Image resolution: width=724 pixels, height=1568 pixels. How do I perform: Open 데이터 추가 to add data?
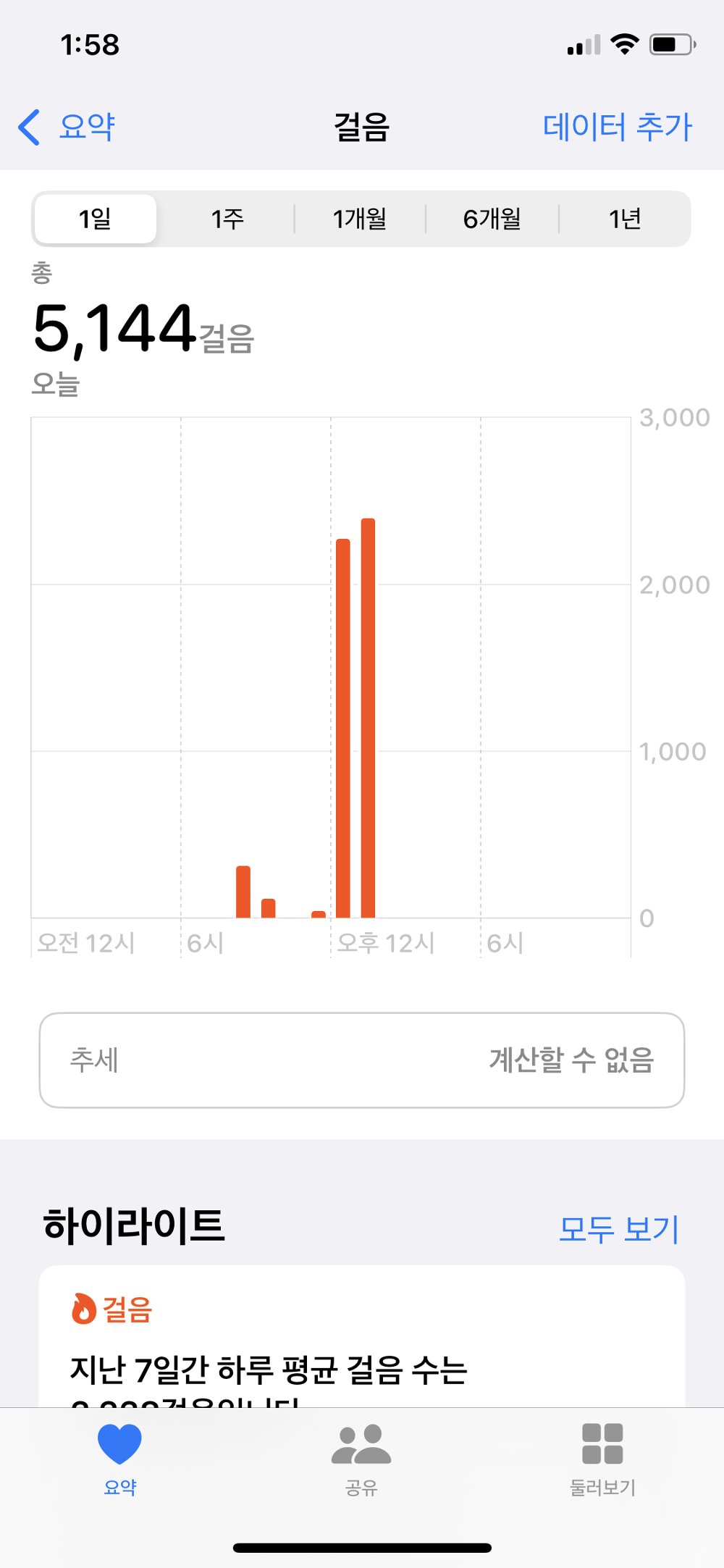pyautogui.click(x=616, y=126)
